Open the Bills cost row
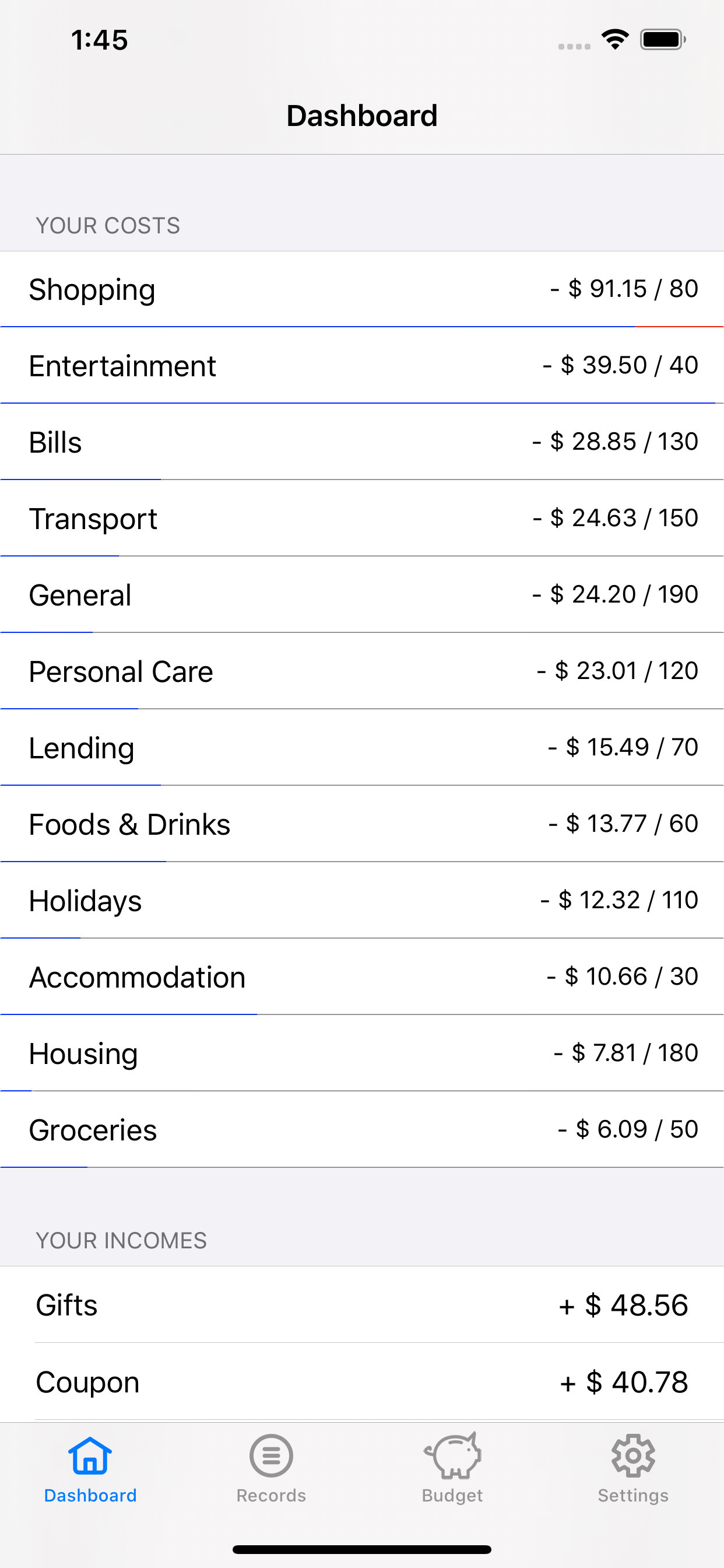The image size is (724, 1568). 362,442
